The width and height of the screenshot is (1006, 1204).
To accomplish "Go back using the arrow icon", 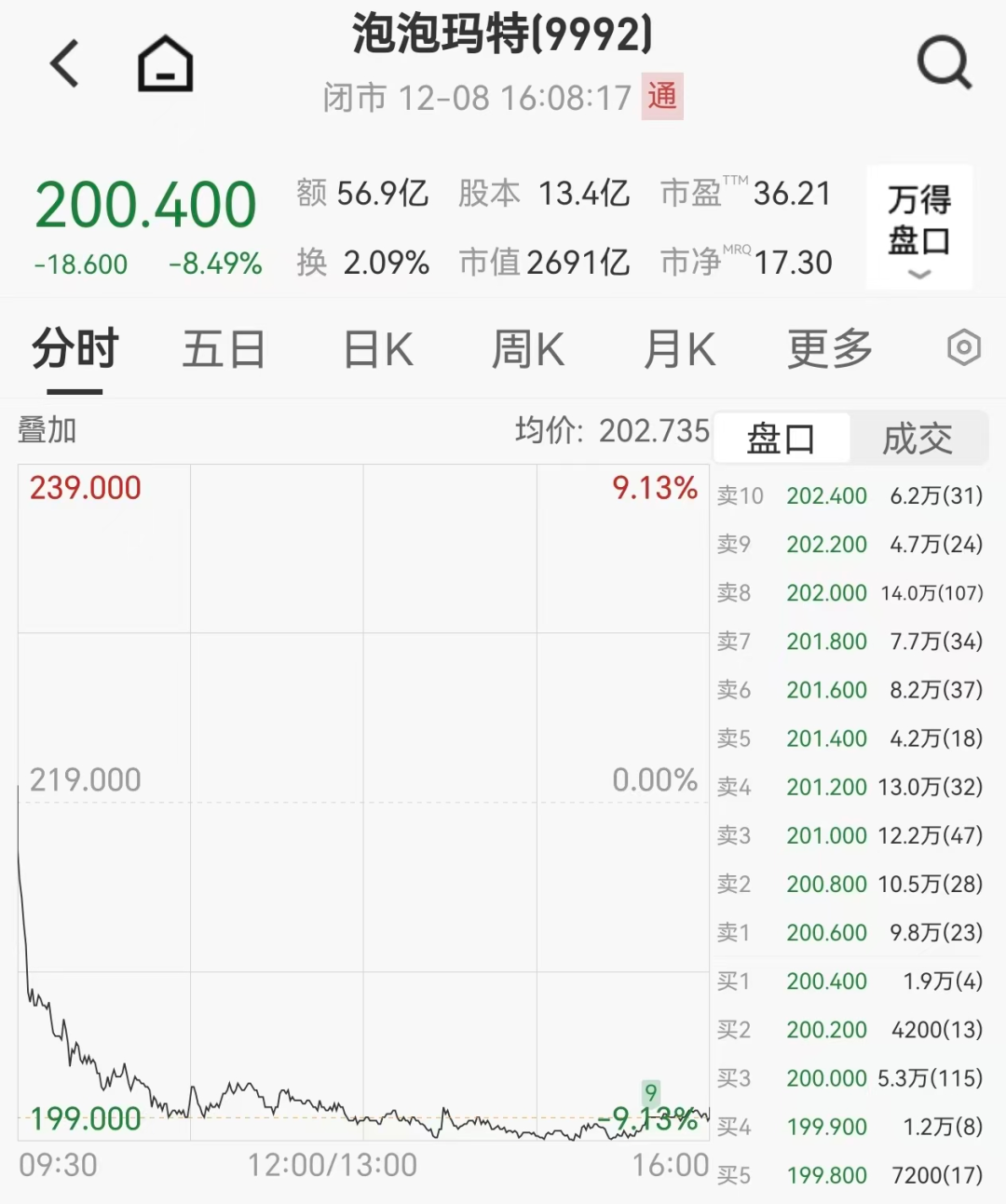I will click(65, 64).
